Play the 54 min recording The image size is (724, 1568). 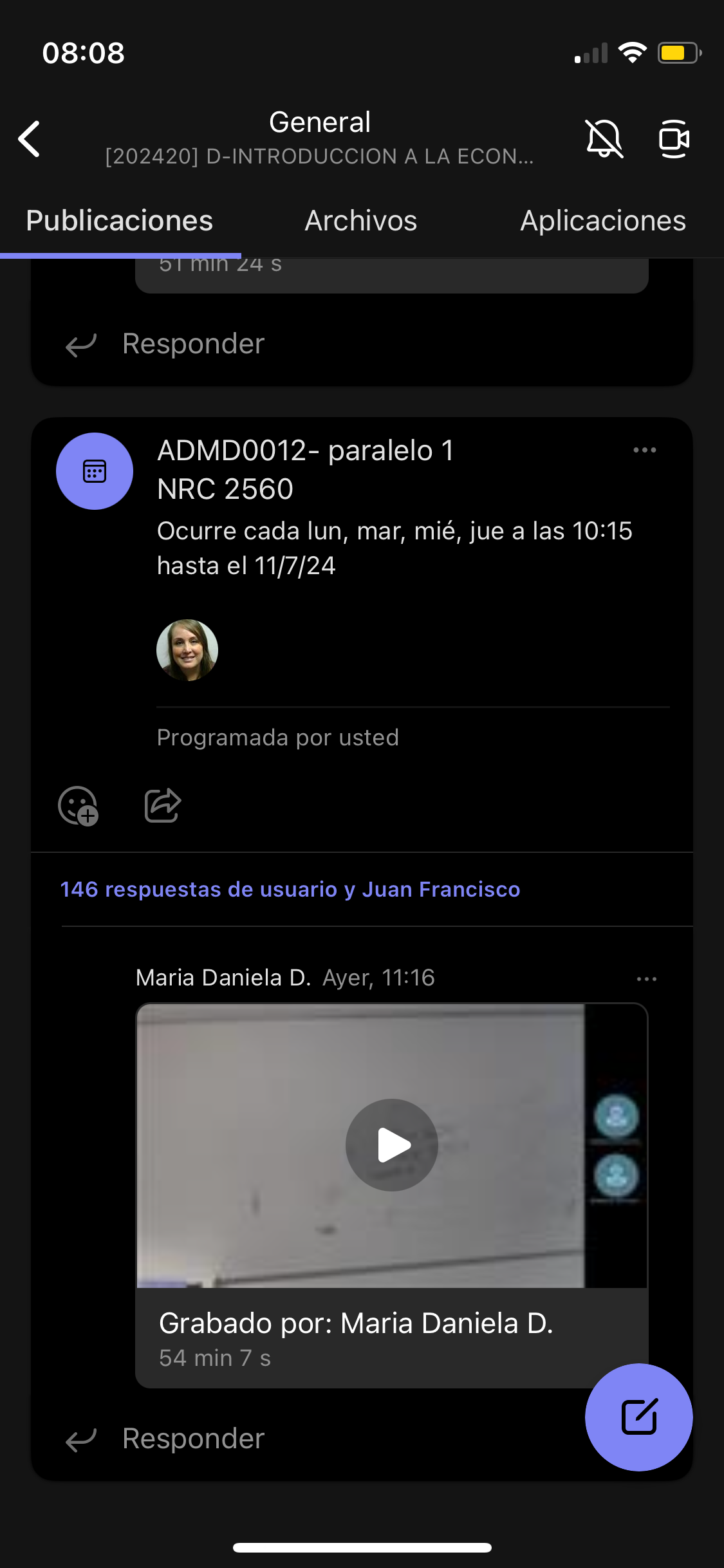click(391, 1145)
